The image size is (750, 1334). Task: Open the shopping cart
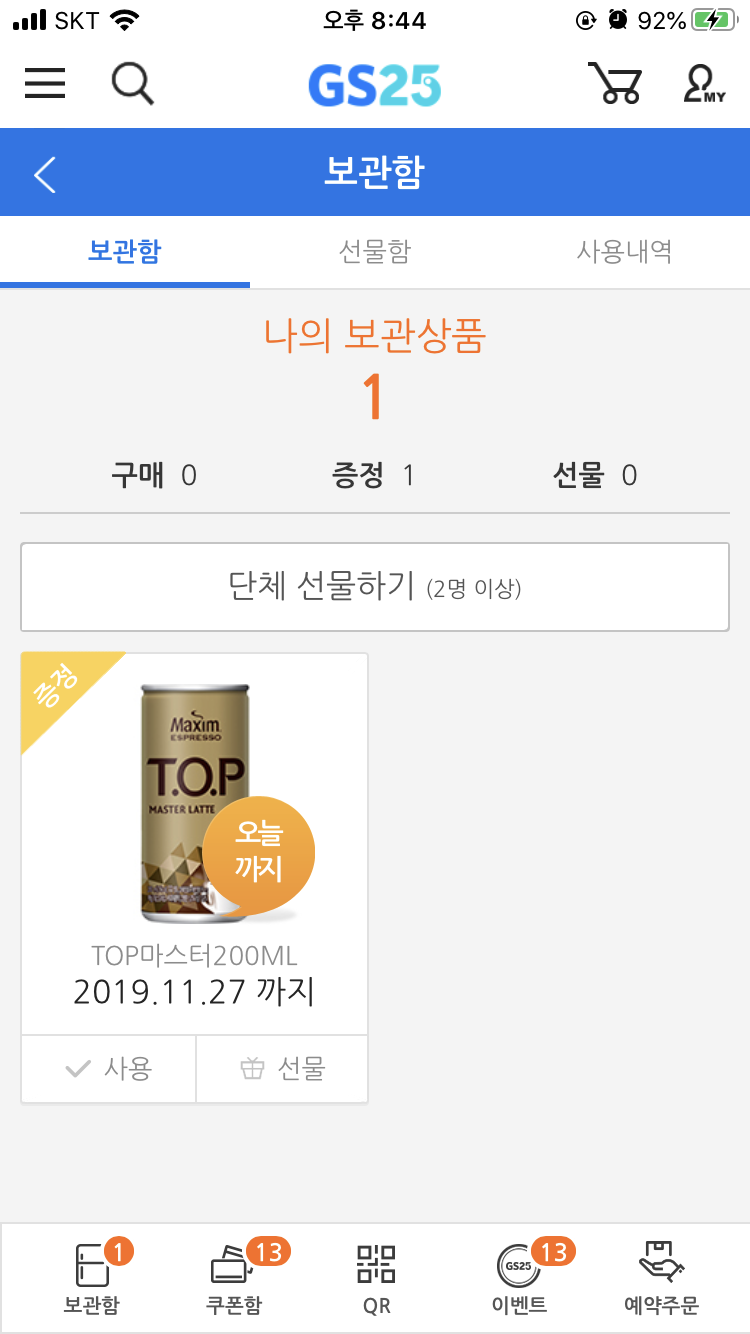(613, 83)
